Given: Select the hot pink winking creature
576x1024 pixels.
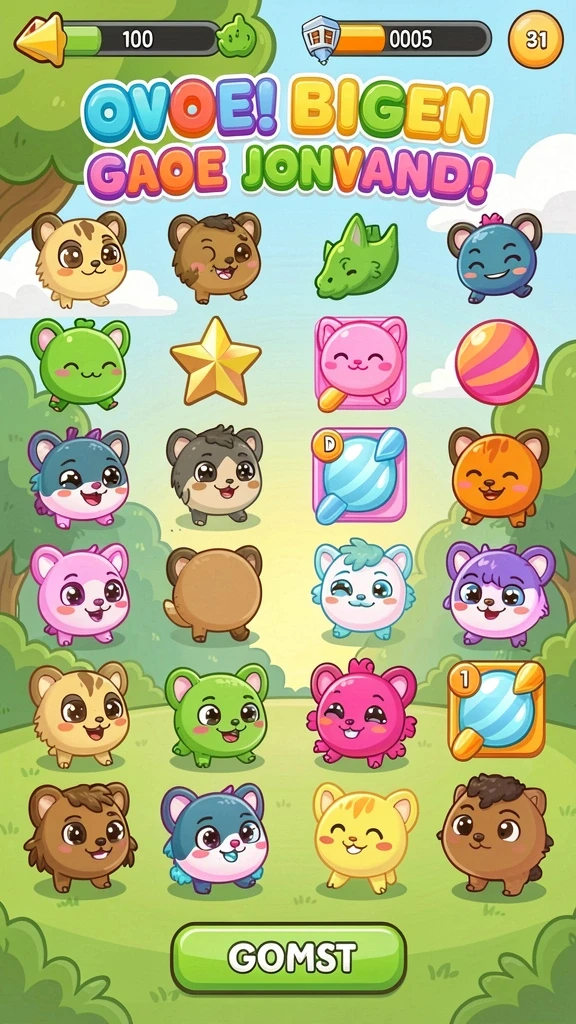Looking at the screenshot, I should pos(363,713).
